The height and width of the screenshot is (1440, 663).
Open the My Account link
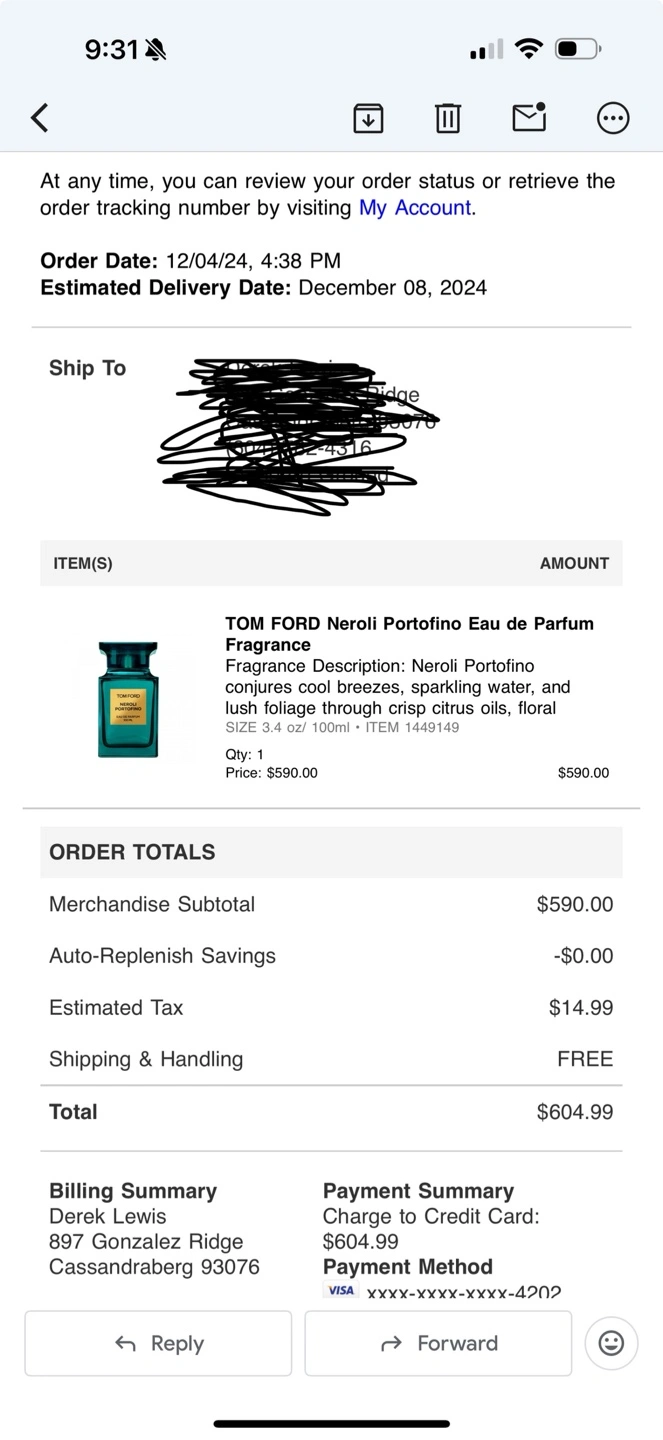(415, 208)
